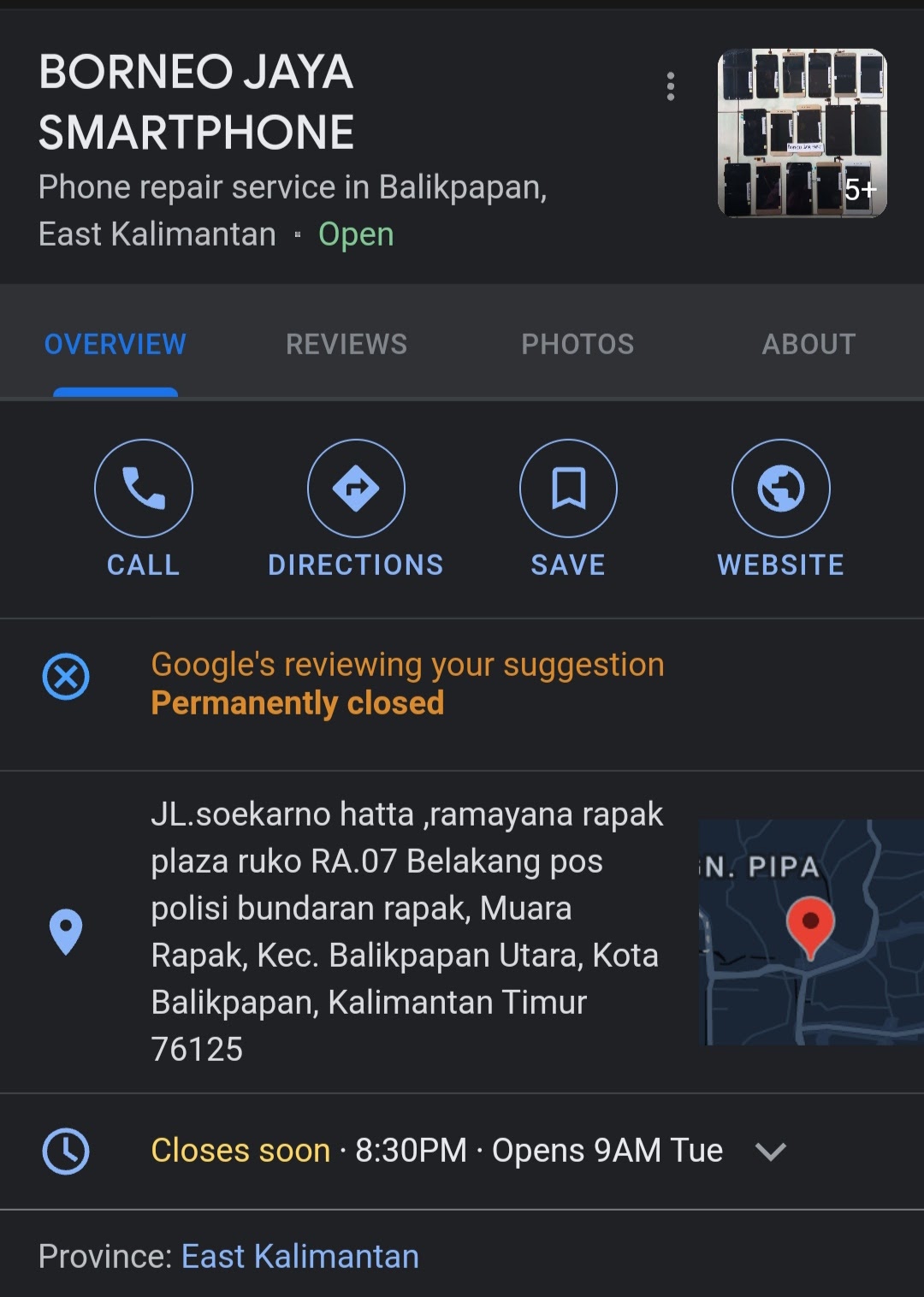Open the map preview of the location
This screenshot has width=924, height=1297.
click(810, 932)
